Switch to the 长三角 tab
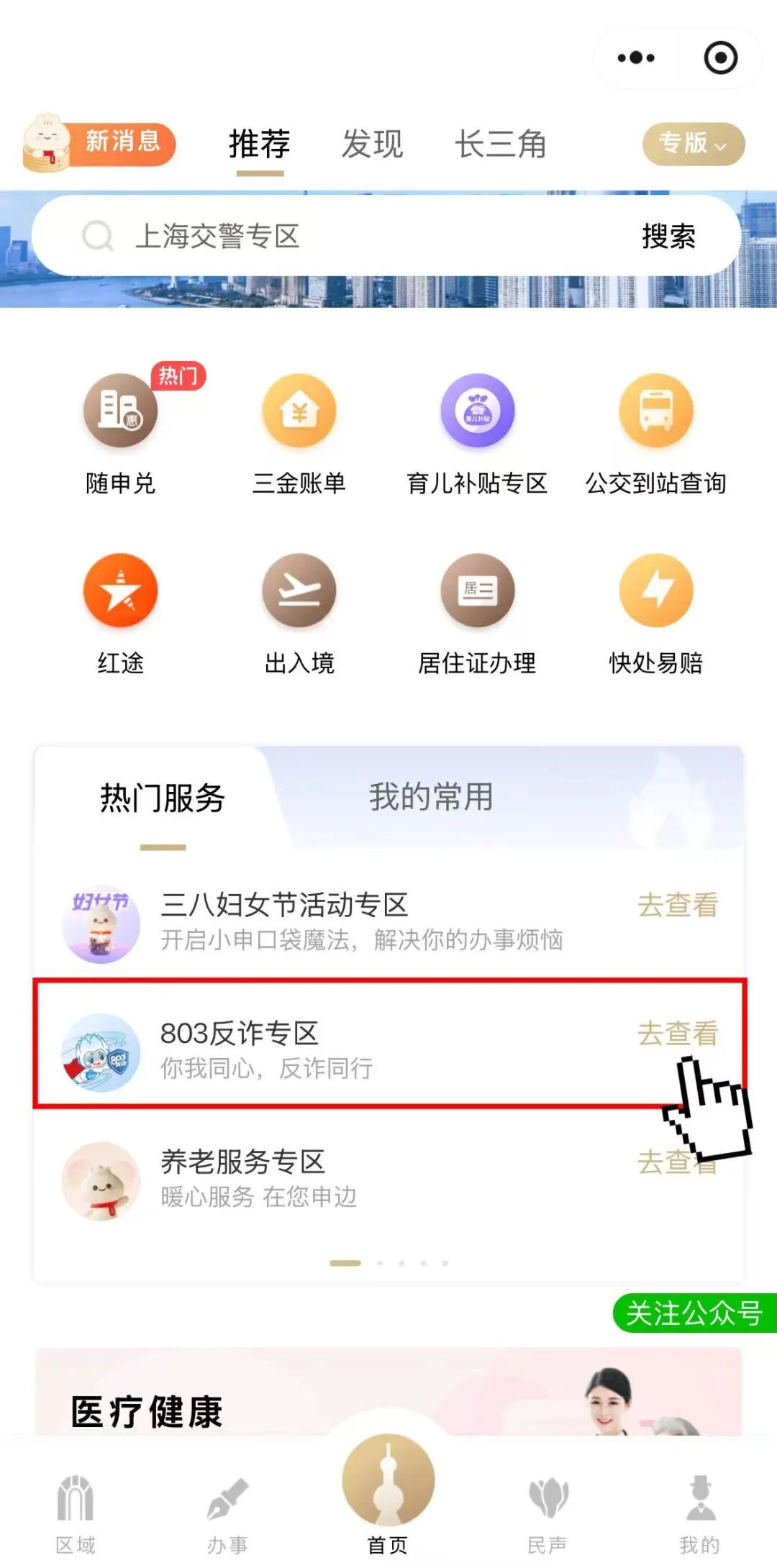Image resolution: width=777 pixels, height=1568 pixels. 500,144
